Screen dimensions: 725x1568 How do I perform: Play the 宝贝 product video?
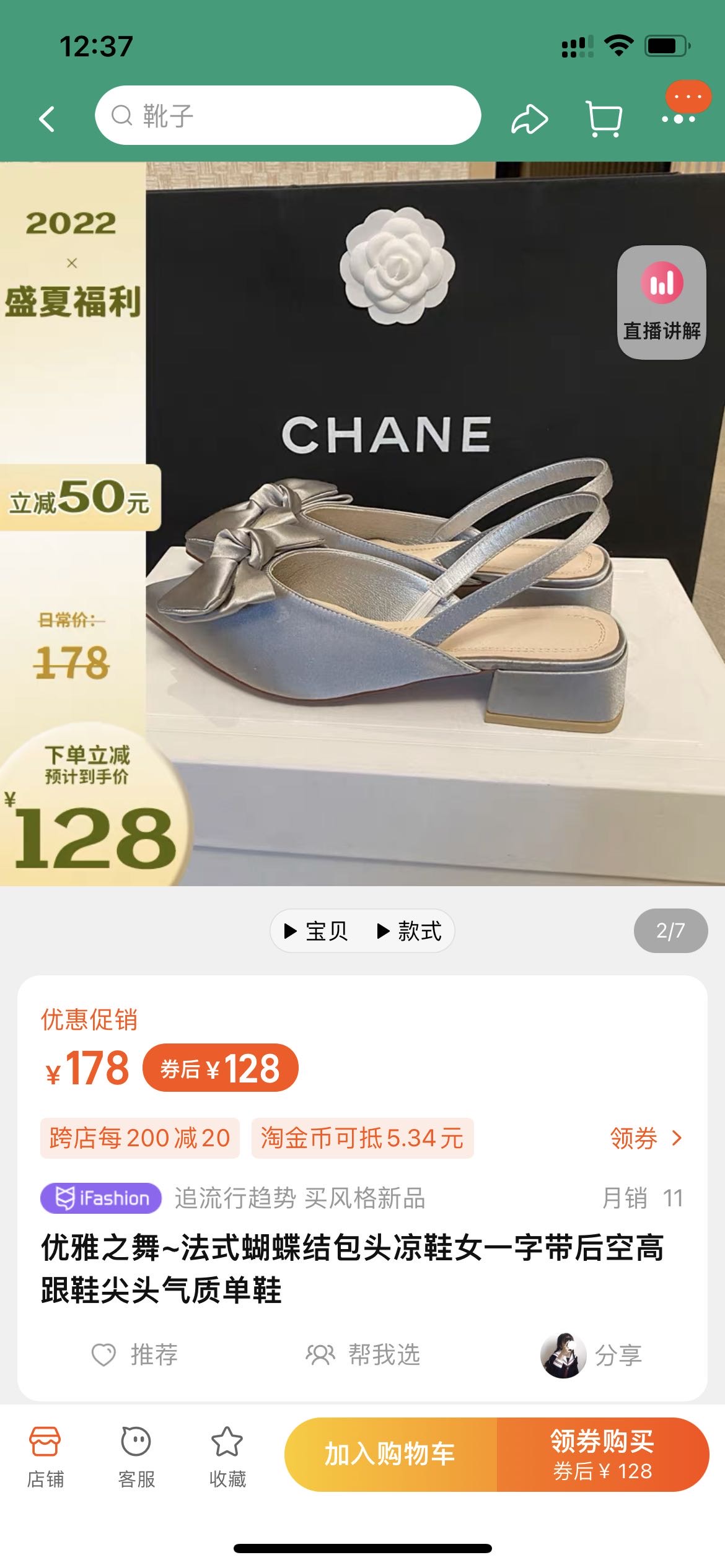(316, 931)
